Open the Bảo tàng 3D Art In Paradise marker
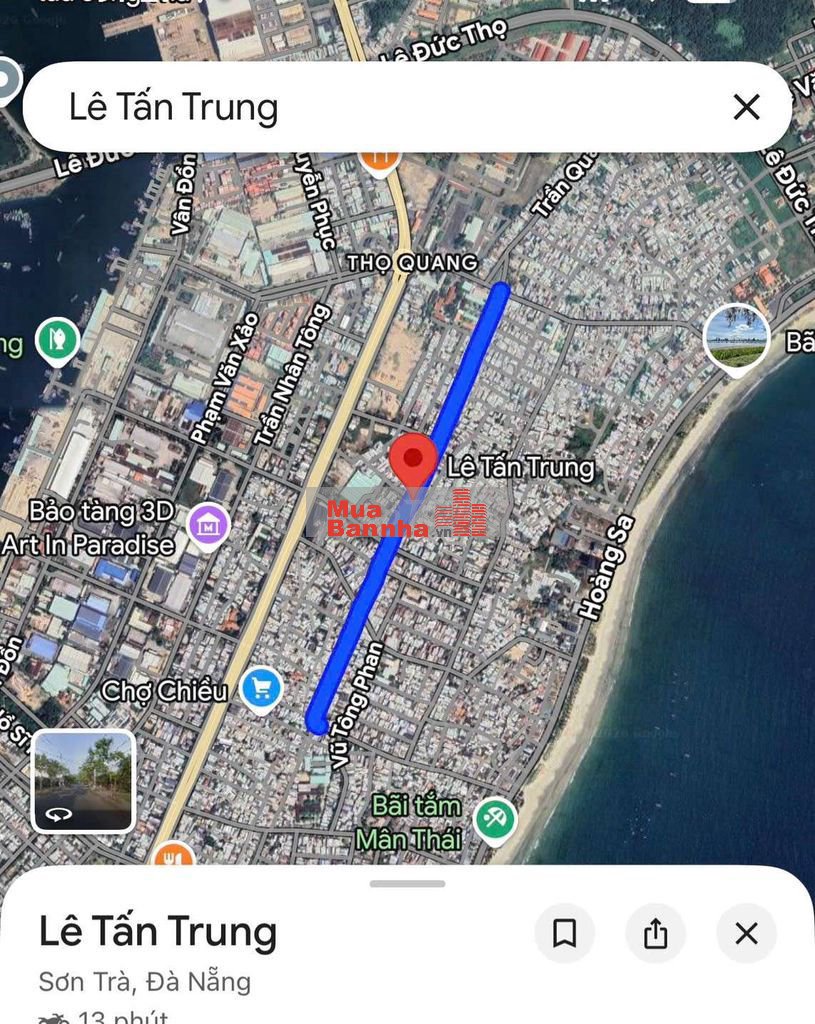Screen dimensions: 815x1024 click(x=209, y=524)
